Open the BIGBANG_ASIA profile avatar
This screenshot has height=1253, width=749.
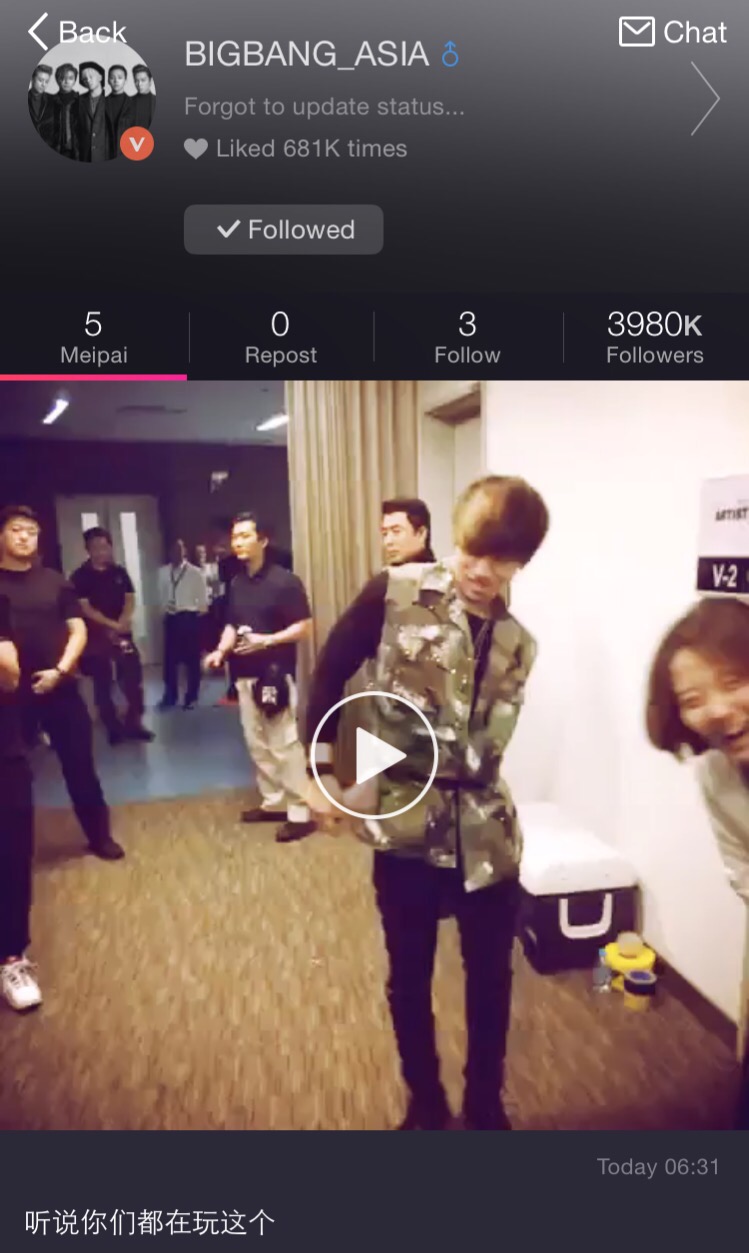click(92, 100)
